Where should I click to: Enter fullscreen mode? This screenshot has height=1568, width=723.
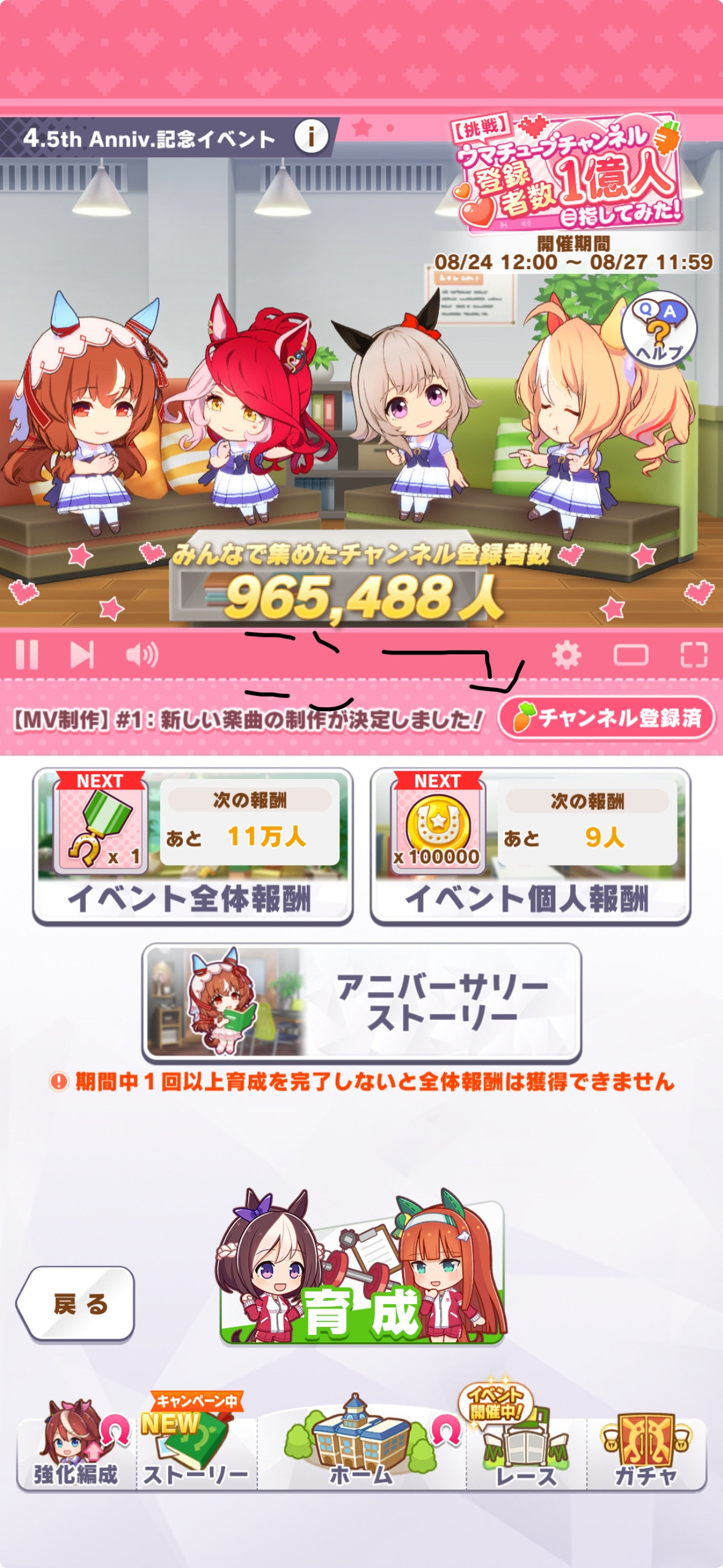pyautogui.click(x=694, y=655)
